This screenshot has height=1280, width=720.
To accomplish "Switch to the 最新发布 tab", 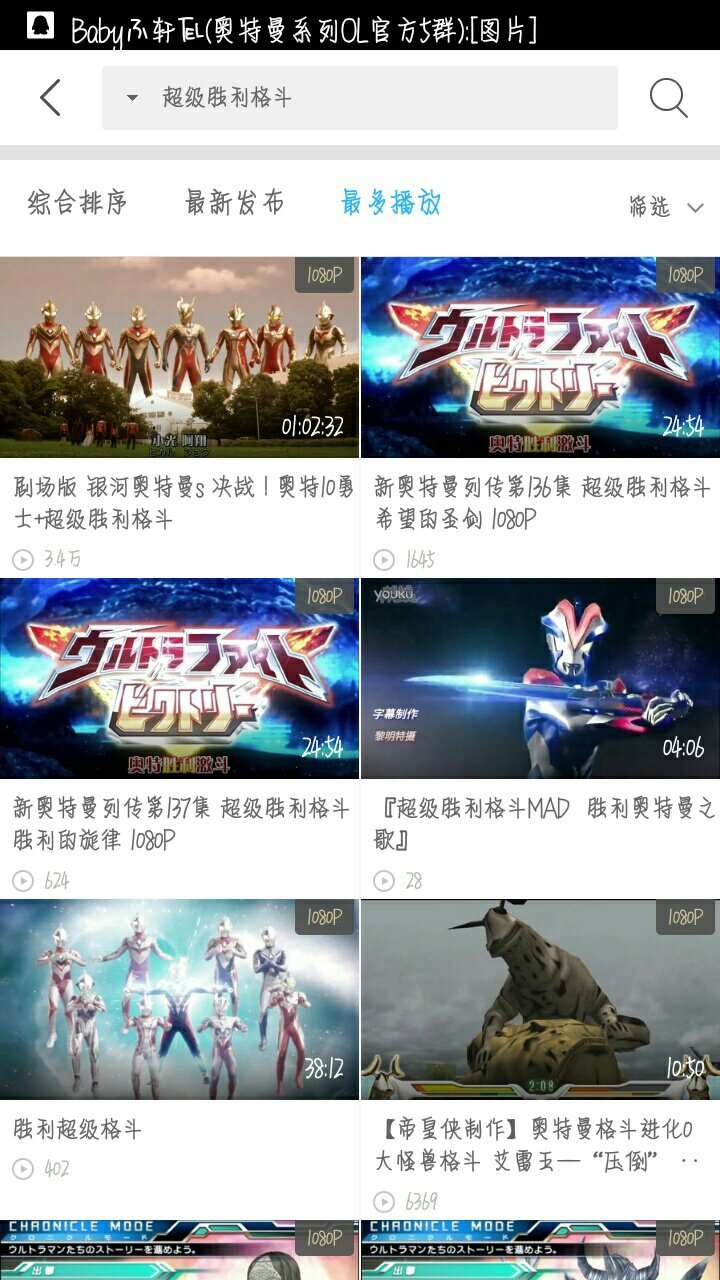I will (235, 204).
